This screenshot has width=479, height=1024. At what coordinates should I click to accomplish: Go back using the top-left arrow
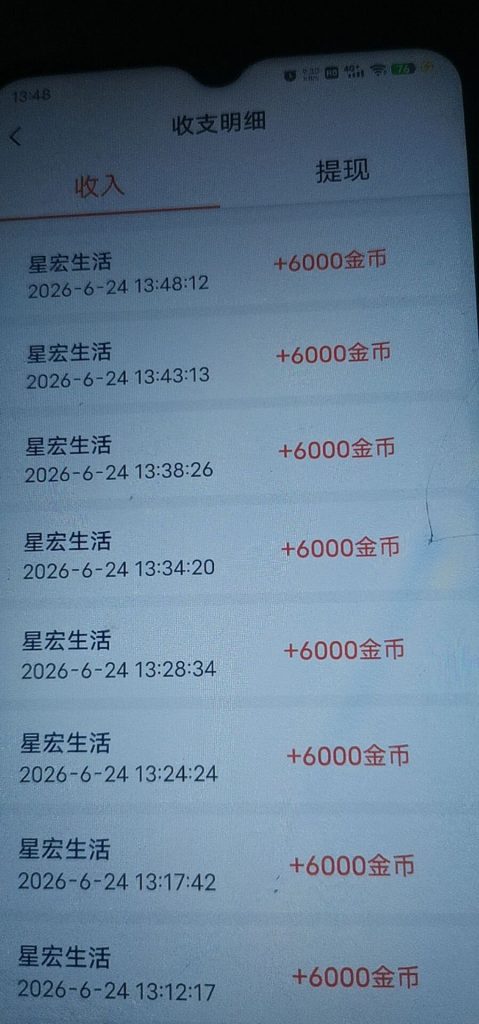point(16,136)
